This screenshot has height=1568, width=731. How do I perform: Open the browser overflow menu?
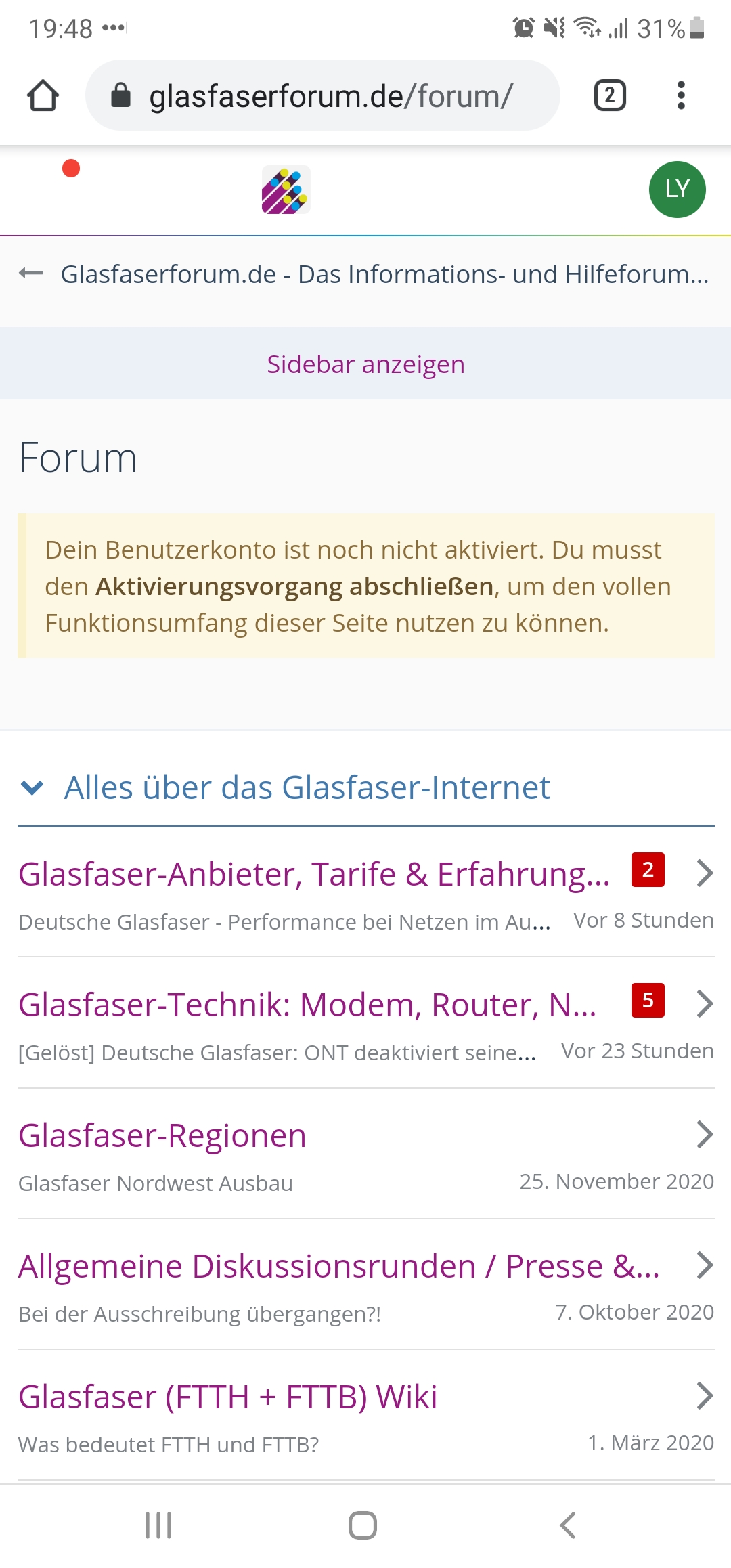click(x=681, y=95)
